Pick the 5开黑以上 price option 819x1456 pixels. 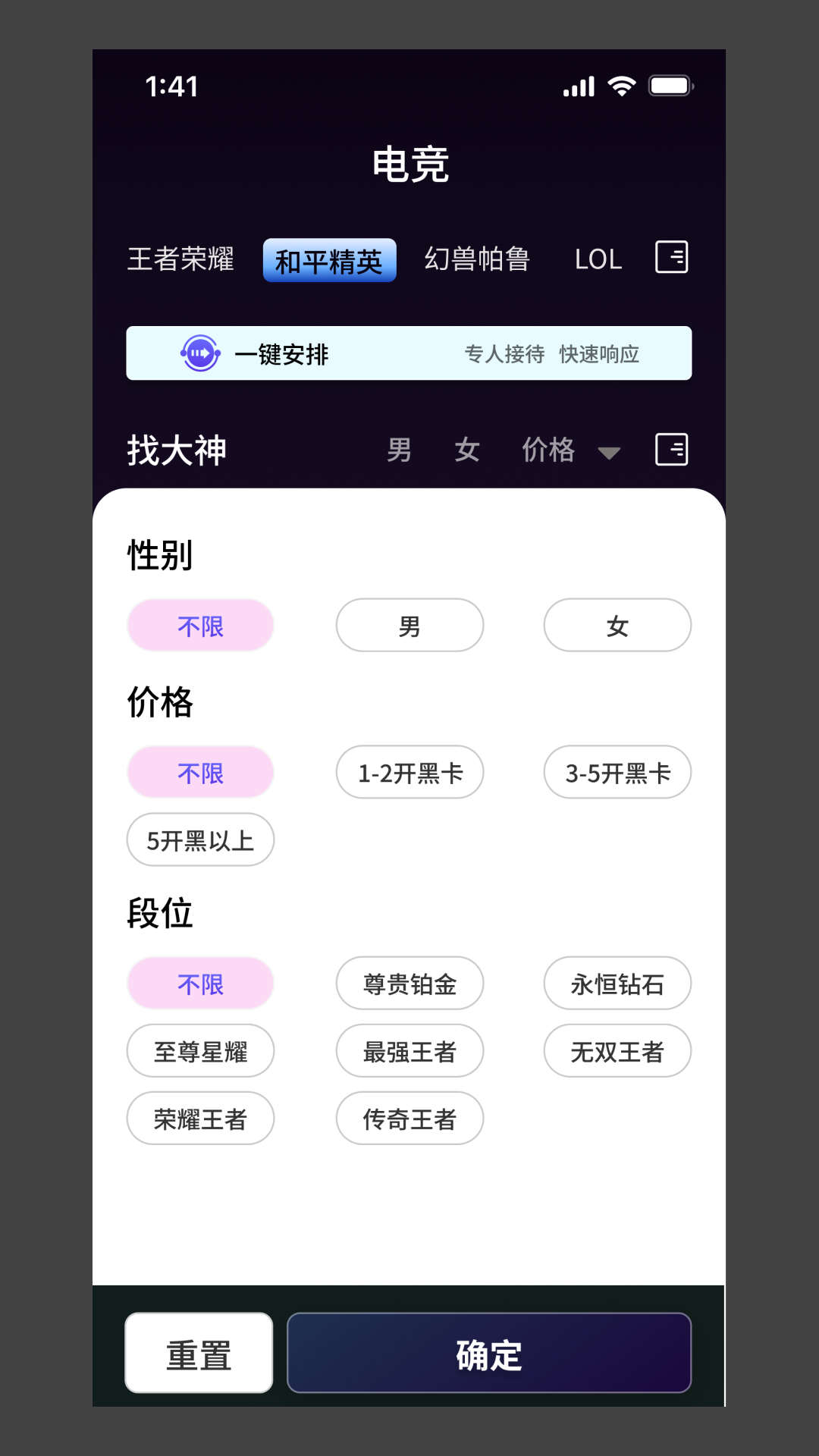200,840
